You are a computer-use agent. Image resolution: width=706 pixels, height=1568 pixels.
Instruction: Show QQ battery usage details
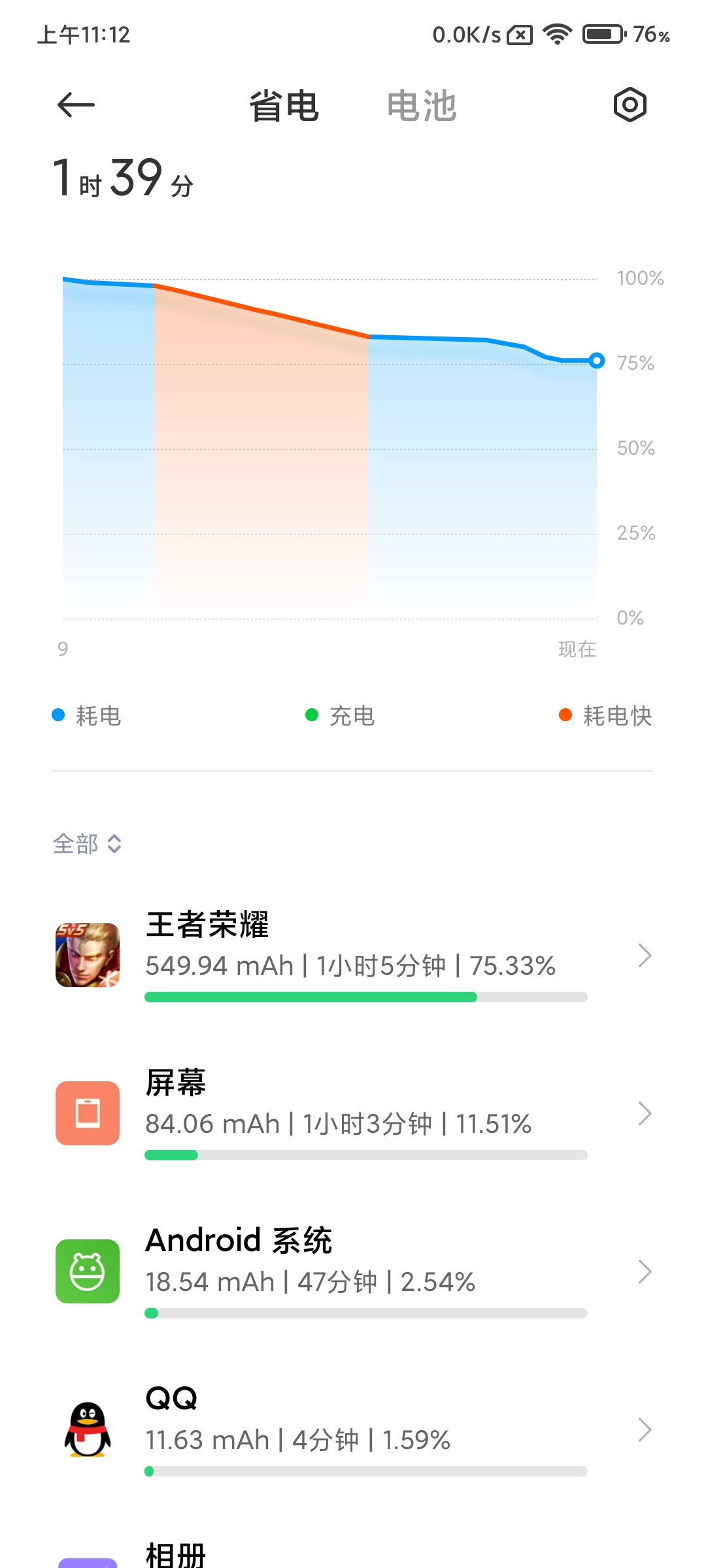click(x=353, y=1429)
